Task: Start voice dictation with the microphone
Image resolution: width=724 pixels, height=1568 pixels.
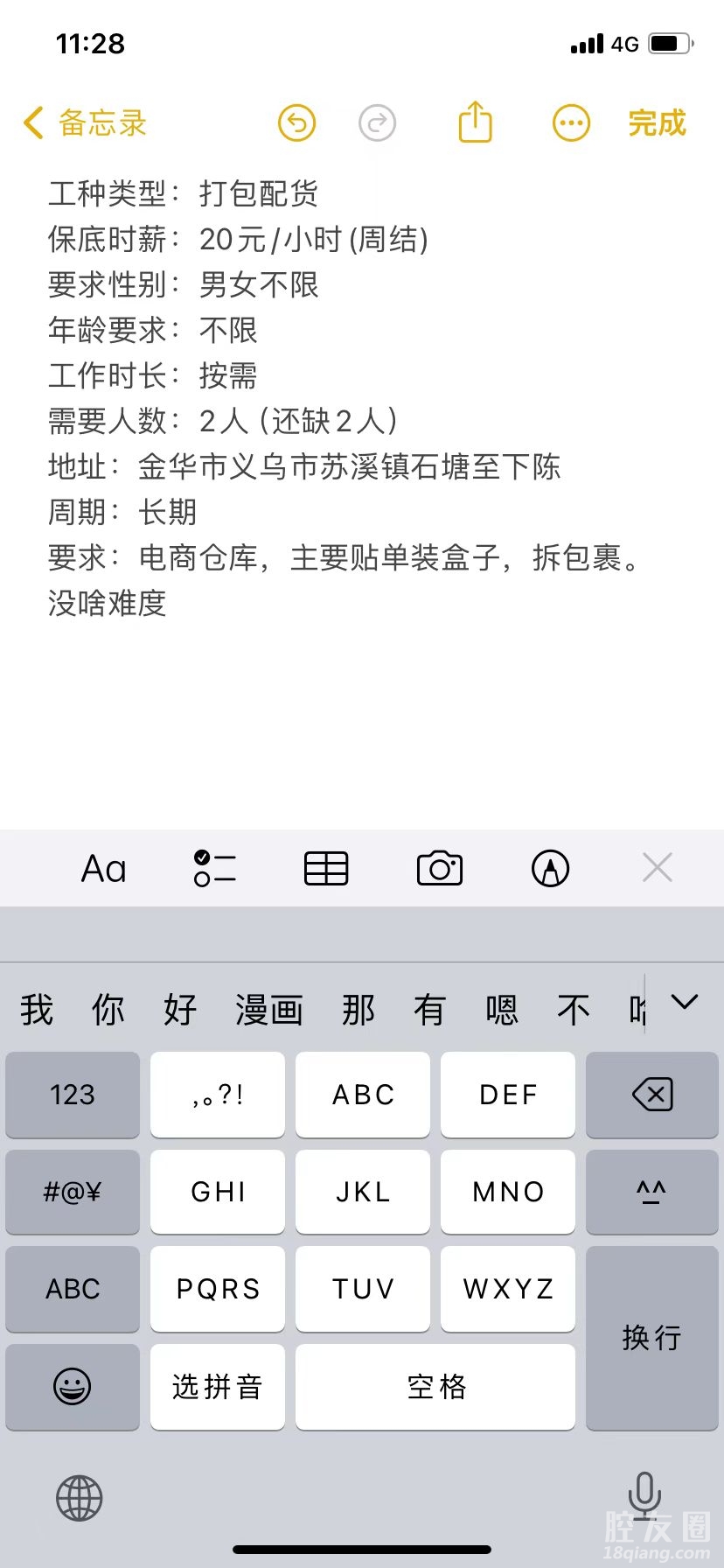Action: (644, 1495)
